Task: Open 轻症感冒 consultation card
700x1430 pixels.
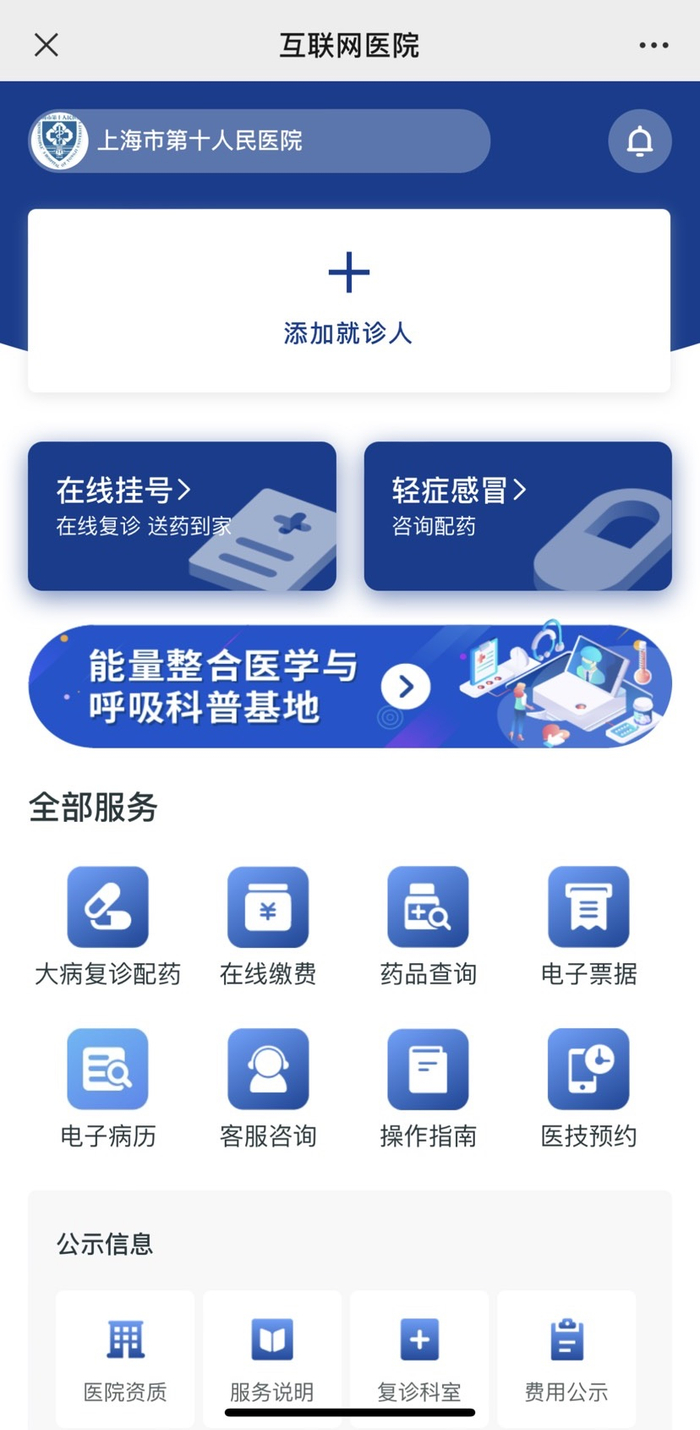Action: 517,516
